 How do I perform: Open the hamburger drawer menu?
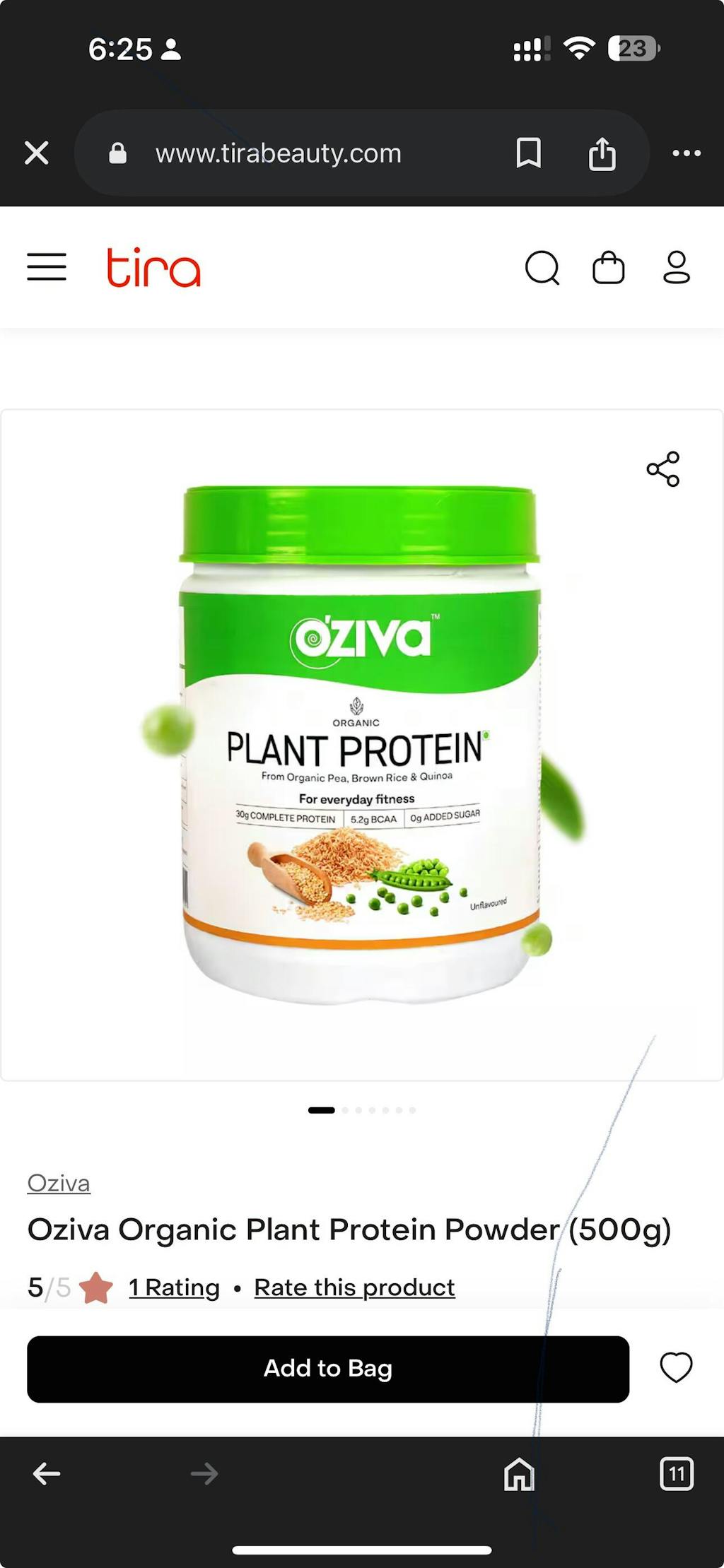[x=47, y=267]
